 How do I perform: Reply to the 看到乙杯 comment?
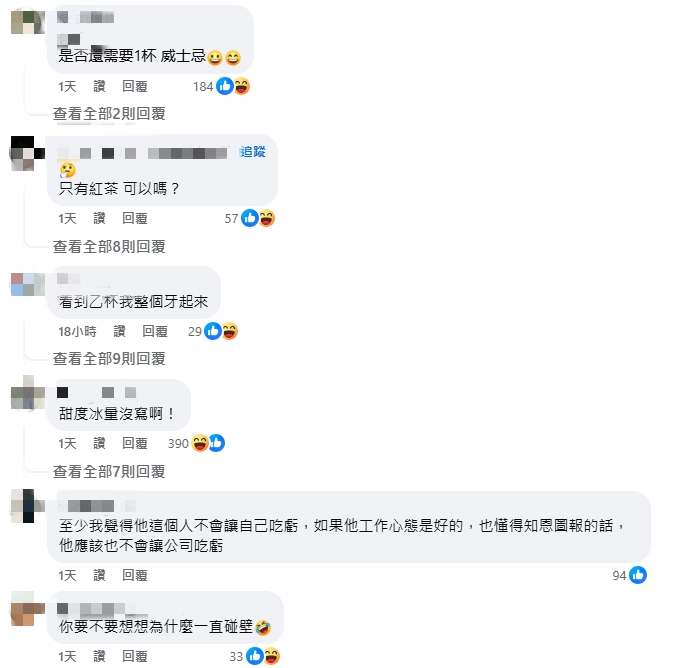click(155, 331)
